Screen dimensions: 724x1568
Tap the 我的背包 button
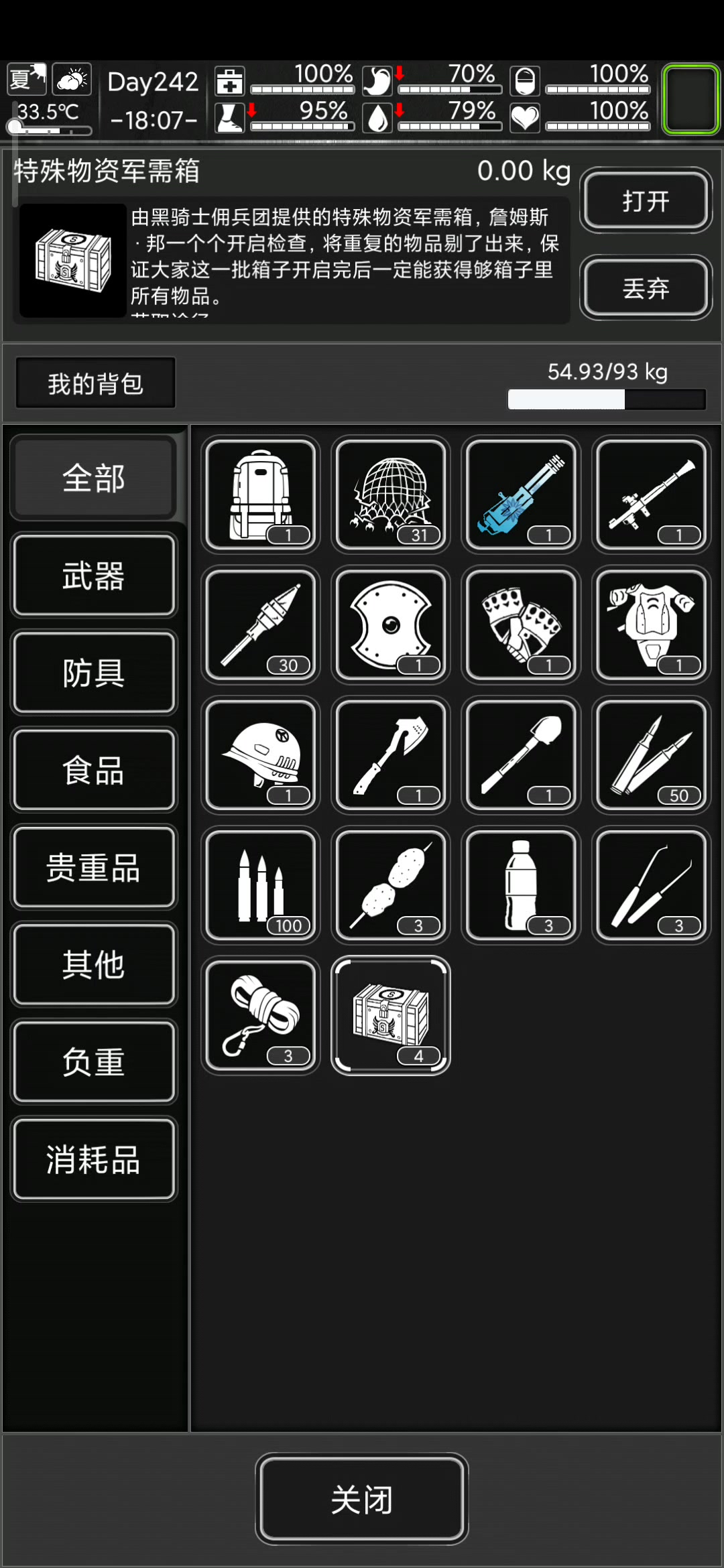(95, 383)
